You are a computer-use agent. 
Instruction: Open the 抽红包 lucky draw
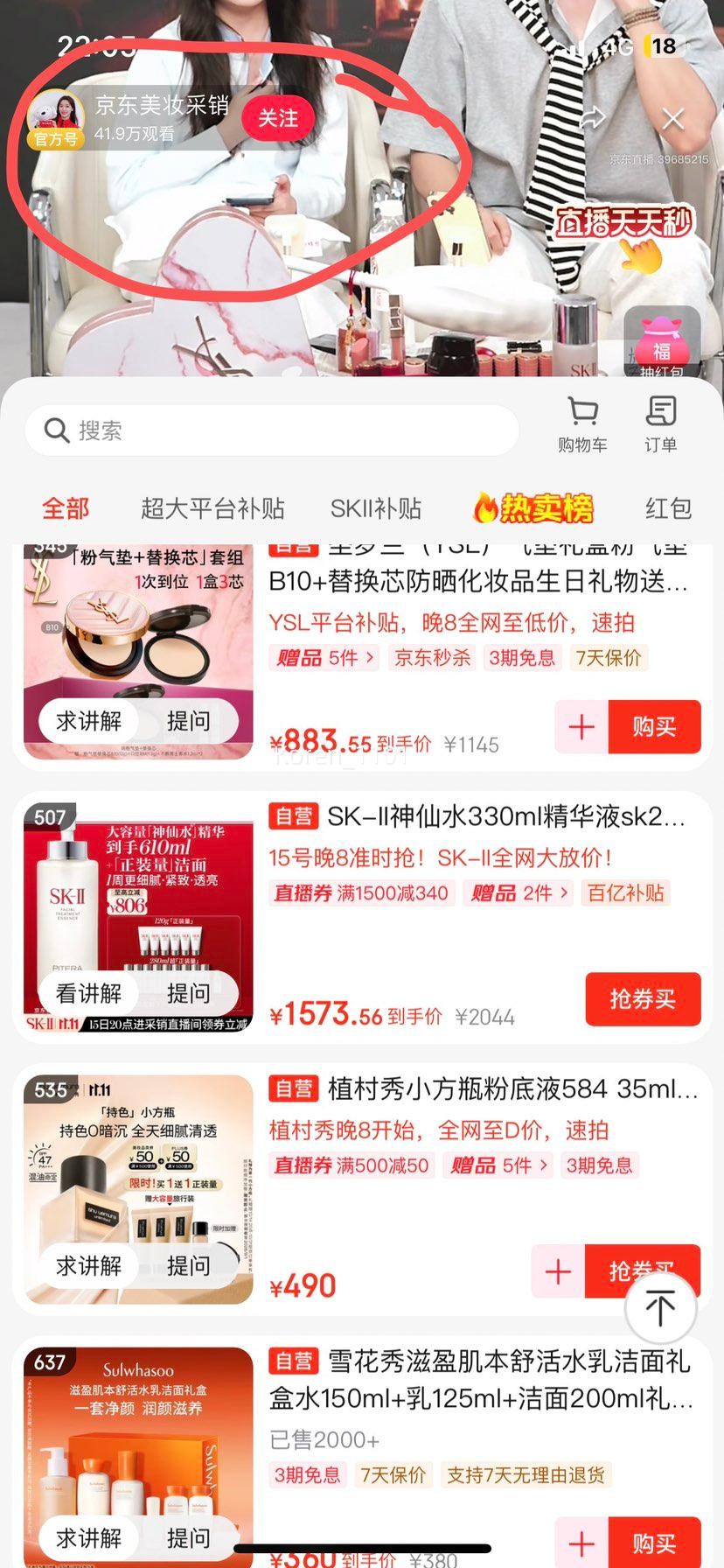click(661, 350)
